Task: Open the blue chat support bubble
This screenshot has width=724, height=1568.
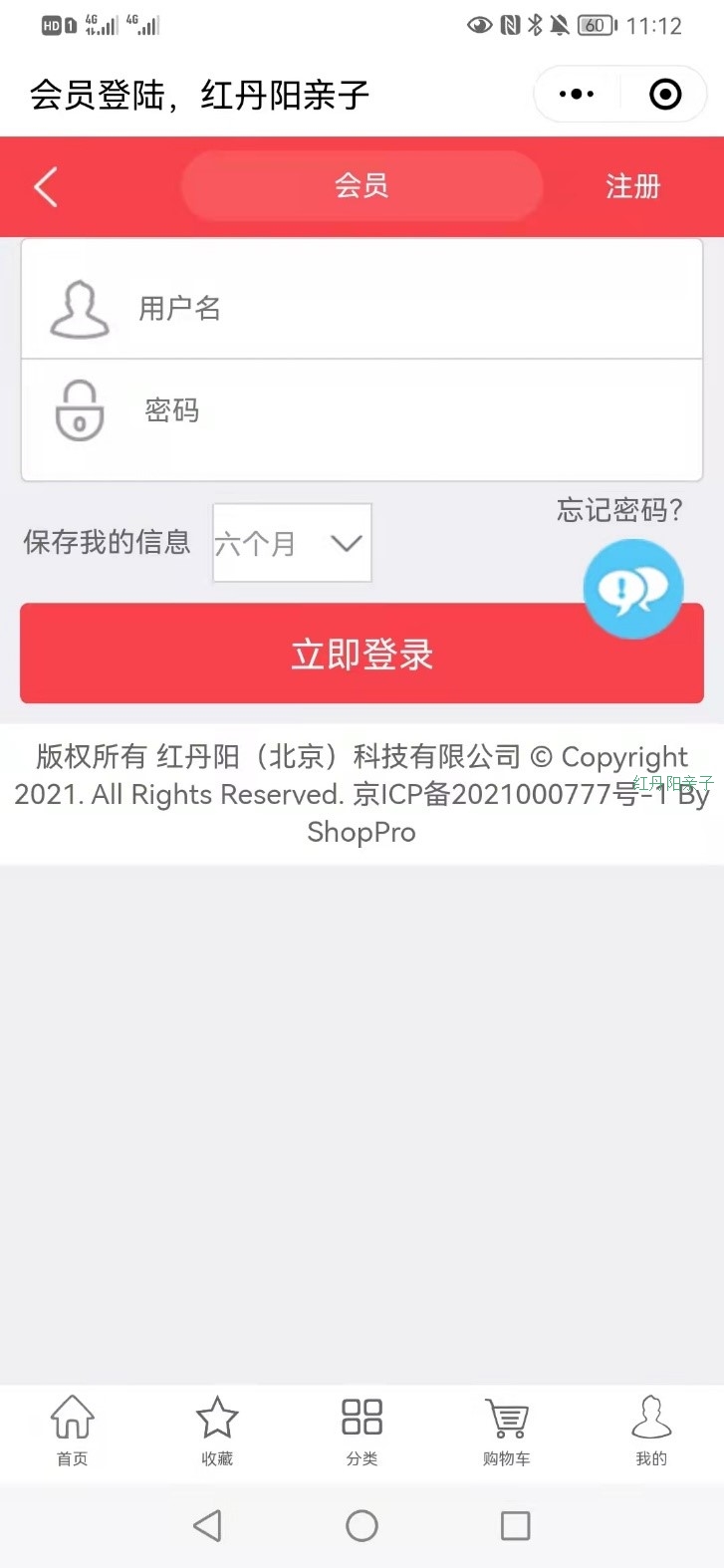Action: pos(632,589)
